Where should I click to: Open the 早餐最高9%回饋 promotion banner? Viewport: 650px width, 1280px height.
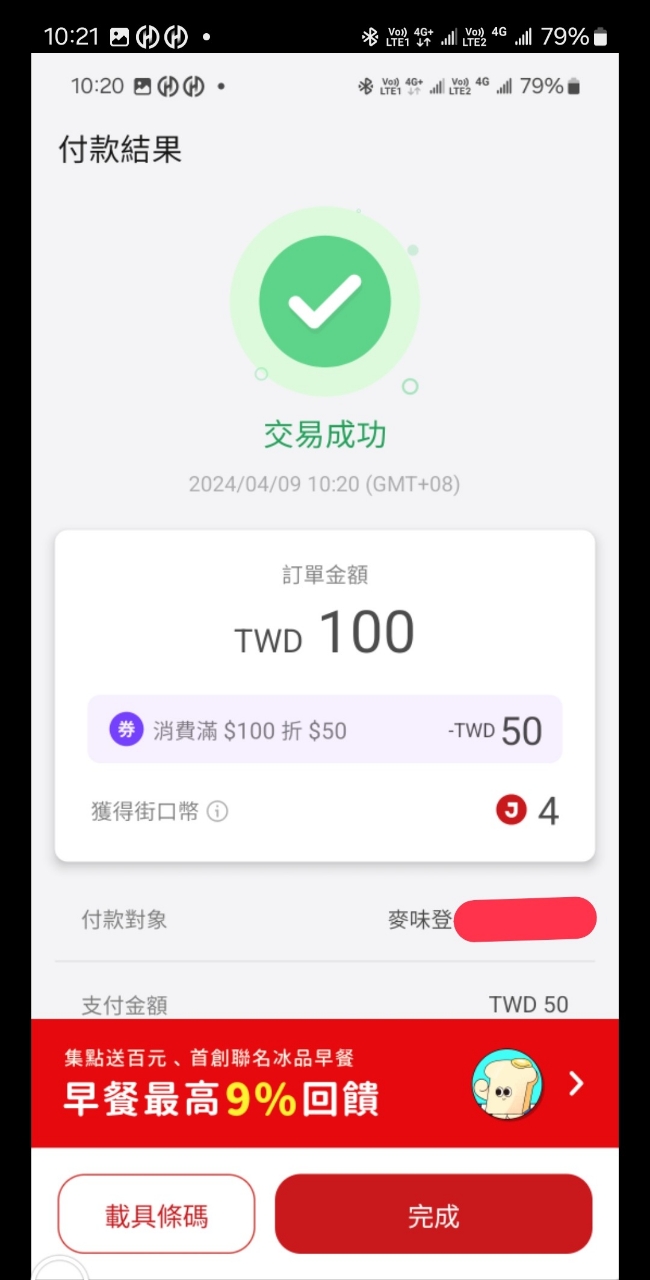[x=324, y=1084]
